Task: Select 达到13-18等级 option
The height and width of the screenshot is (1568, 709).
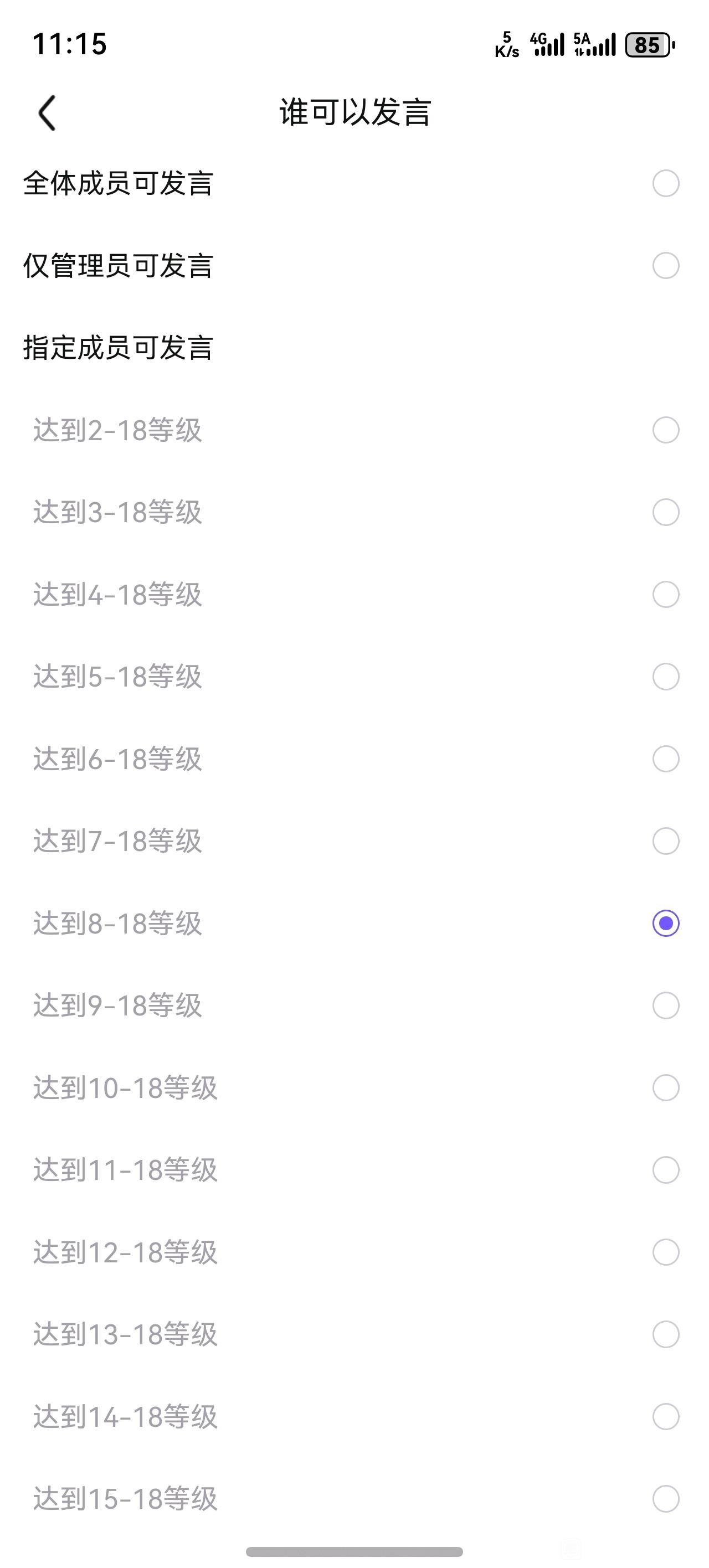Action: 665,1334
